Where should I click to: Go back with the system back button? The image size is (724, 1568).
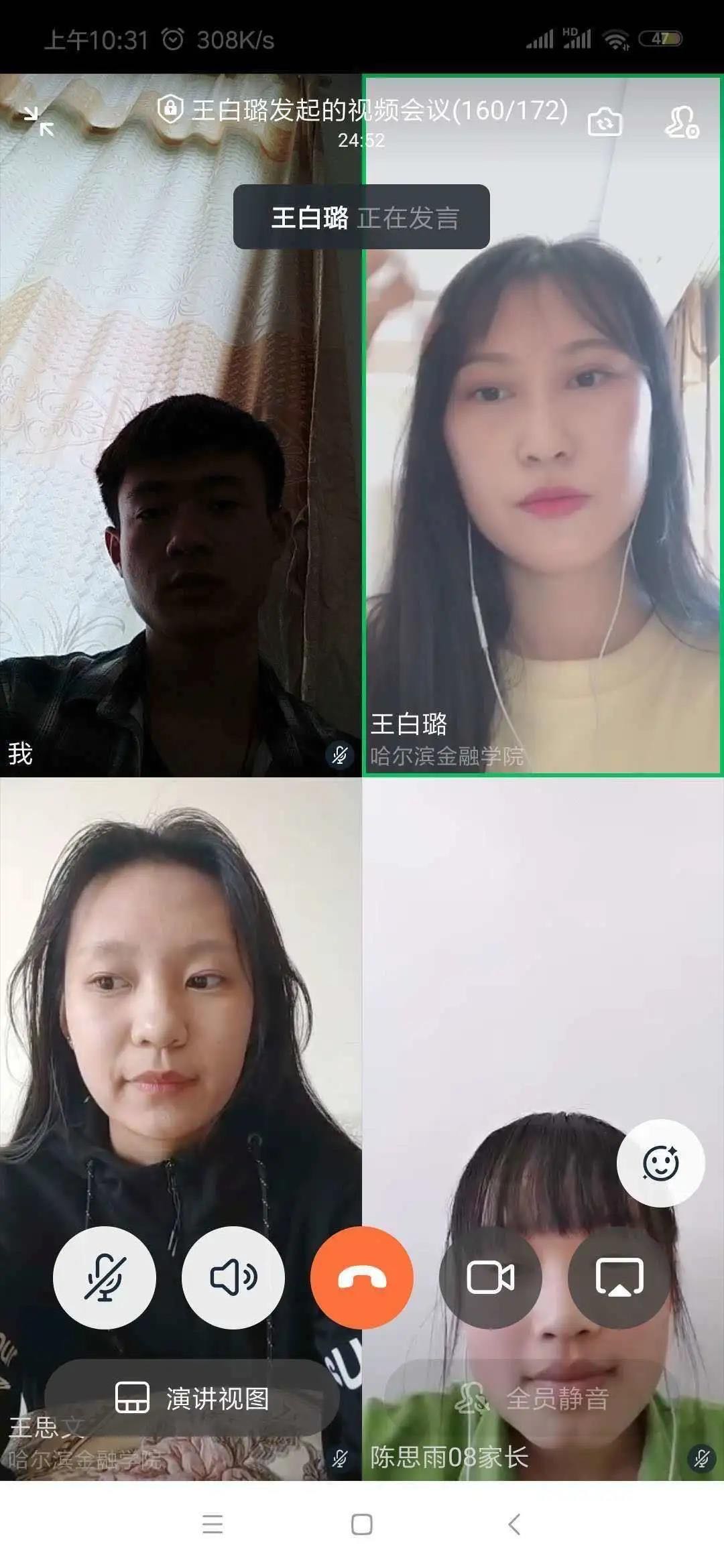click(x=514, y=1524)
